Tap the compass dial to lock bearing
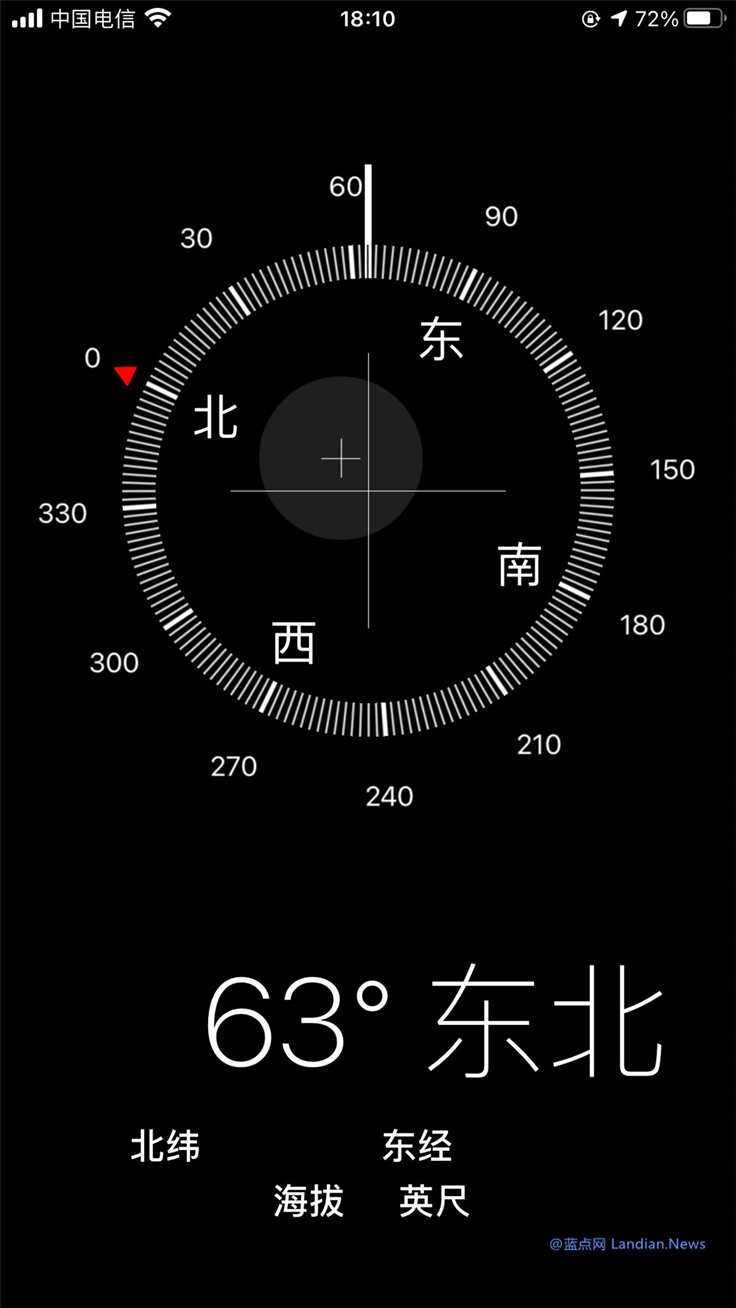Viewport: 736px width, 1308px height. point(368,490)
